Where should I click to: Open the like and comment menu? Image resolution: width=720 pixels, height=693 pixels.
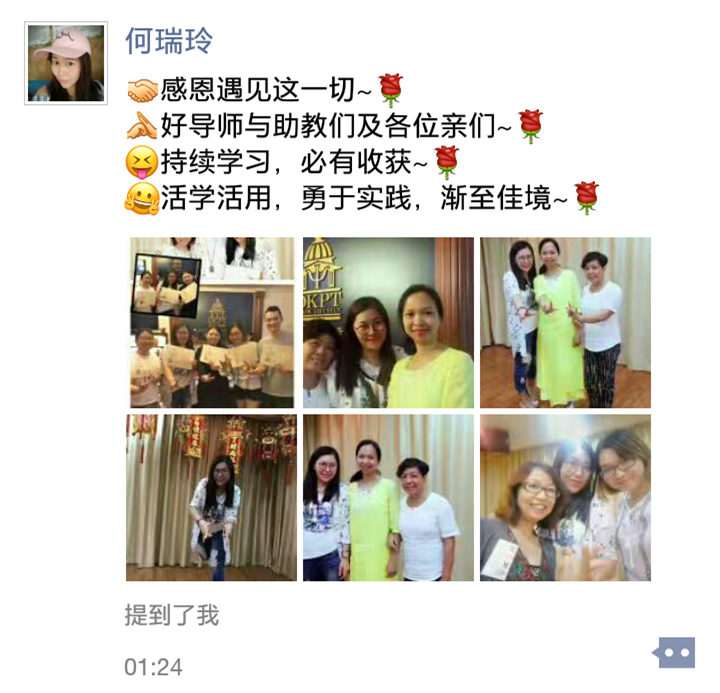click(676, 652)
